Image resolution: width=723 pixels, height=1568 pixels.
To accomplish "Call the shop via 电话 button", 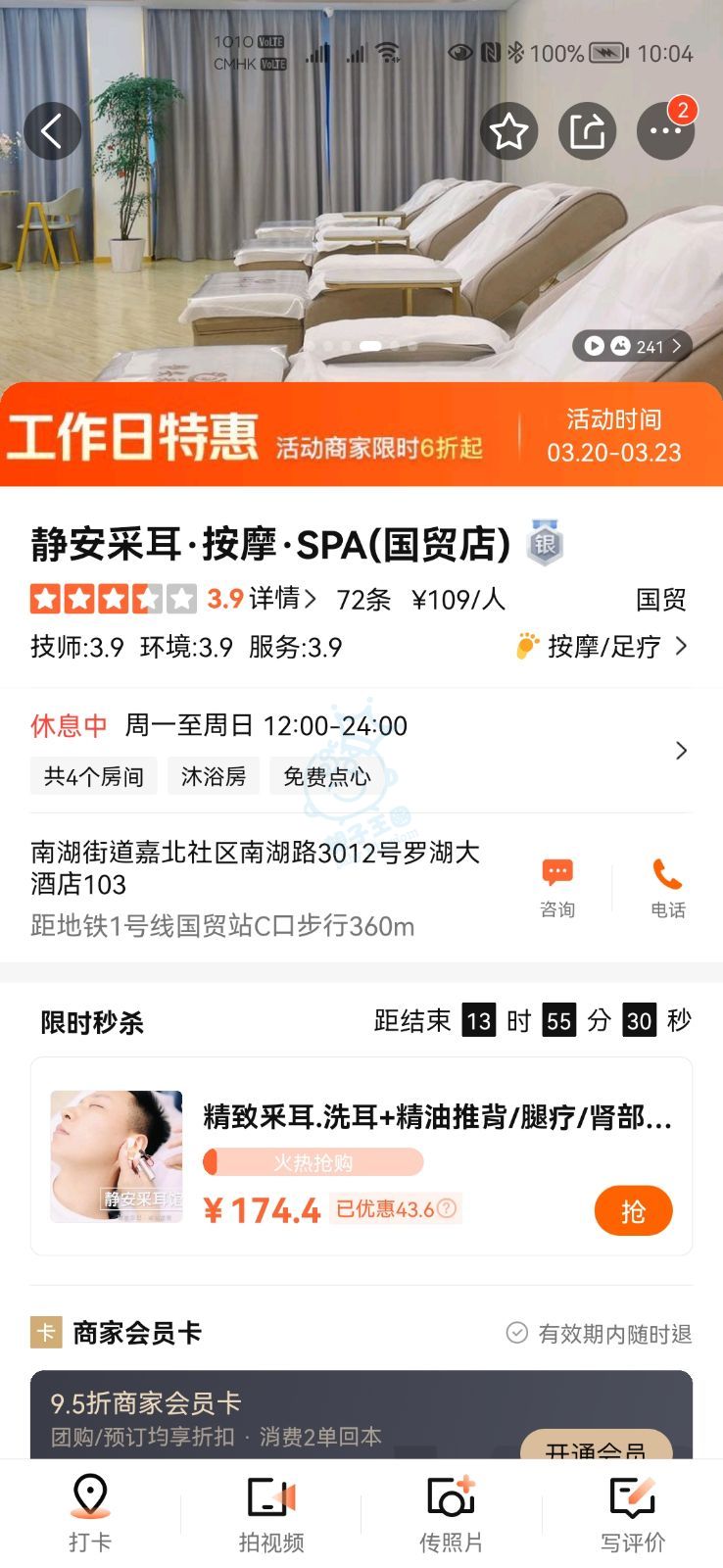I will point(667,888).
